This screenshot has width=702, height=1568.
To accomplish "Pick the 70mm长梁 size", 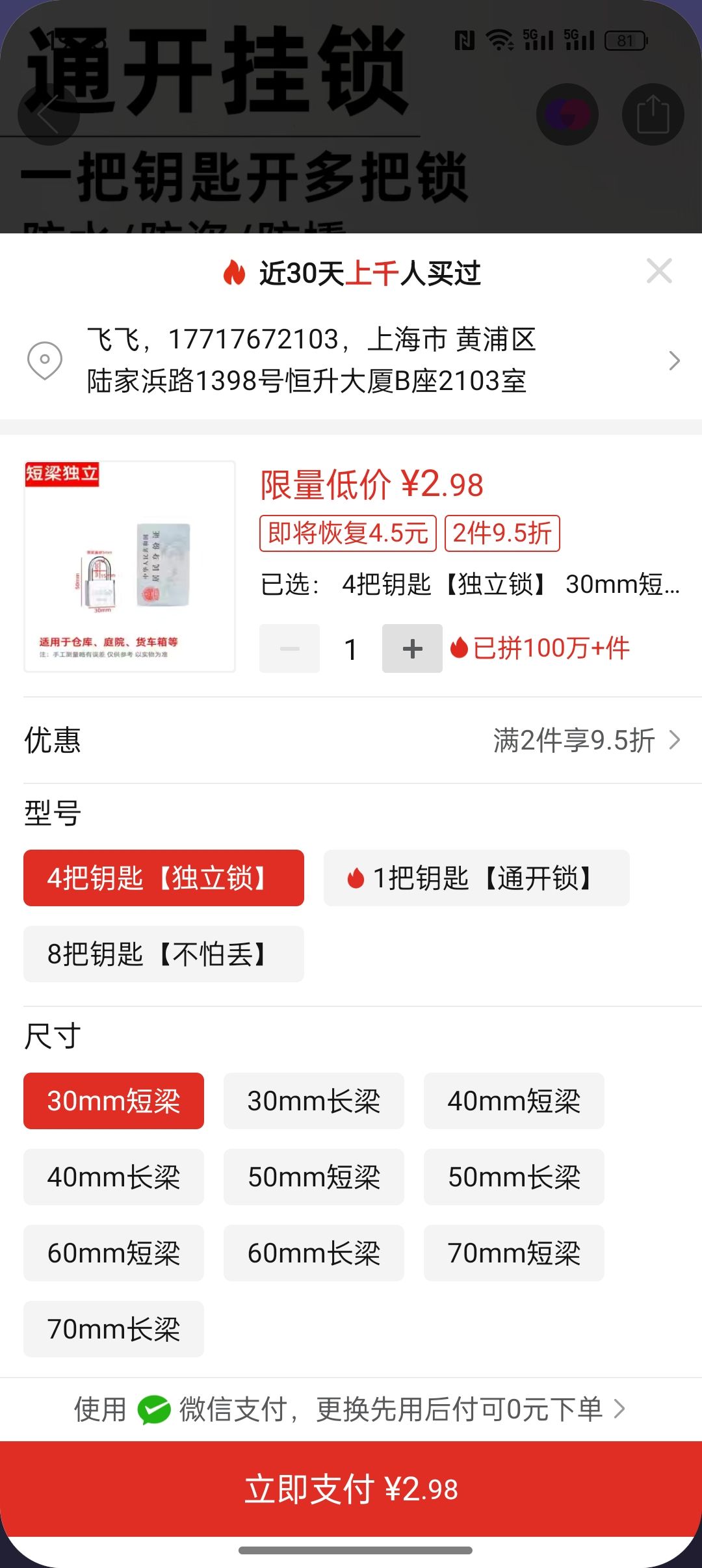I will pos(114,1329).
